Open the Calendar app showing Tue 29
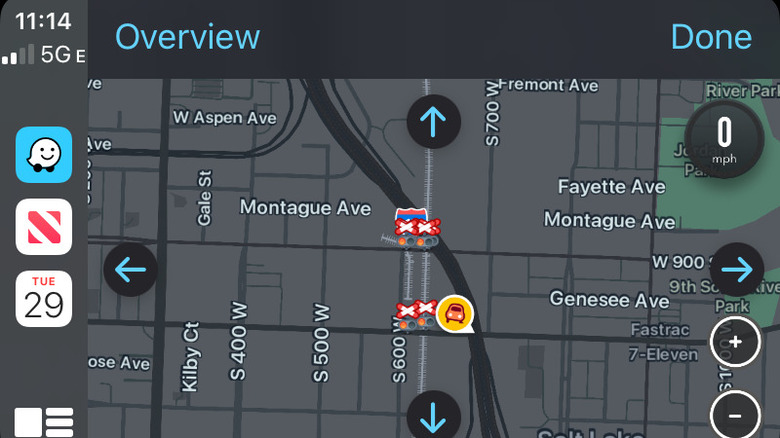The width and height of the screenshot is (780, 438). coord(44,299)
